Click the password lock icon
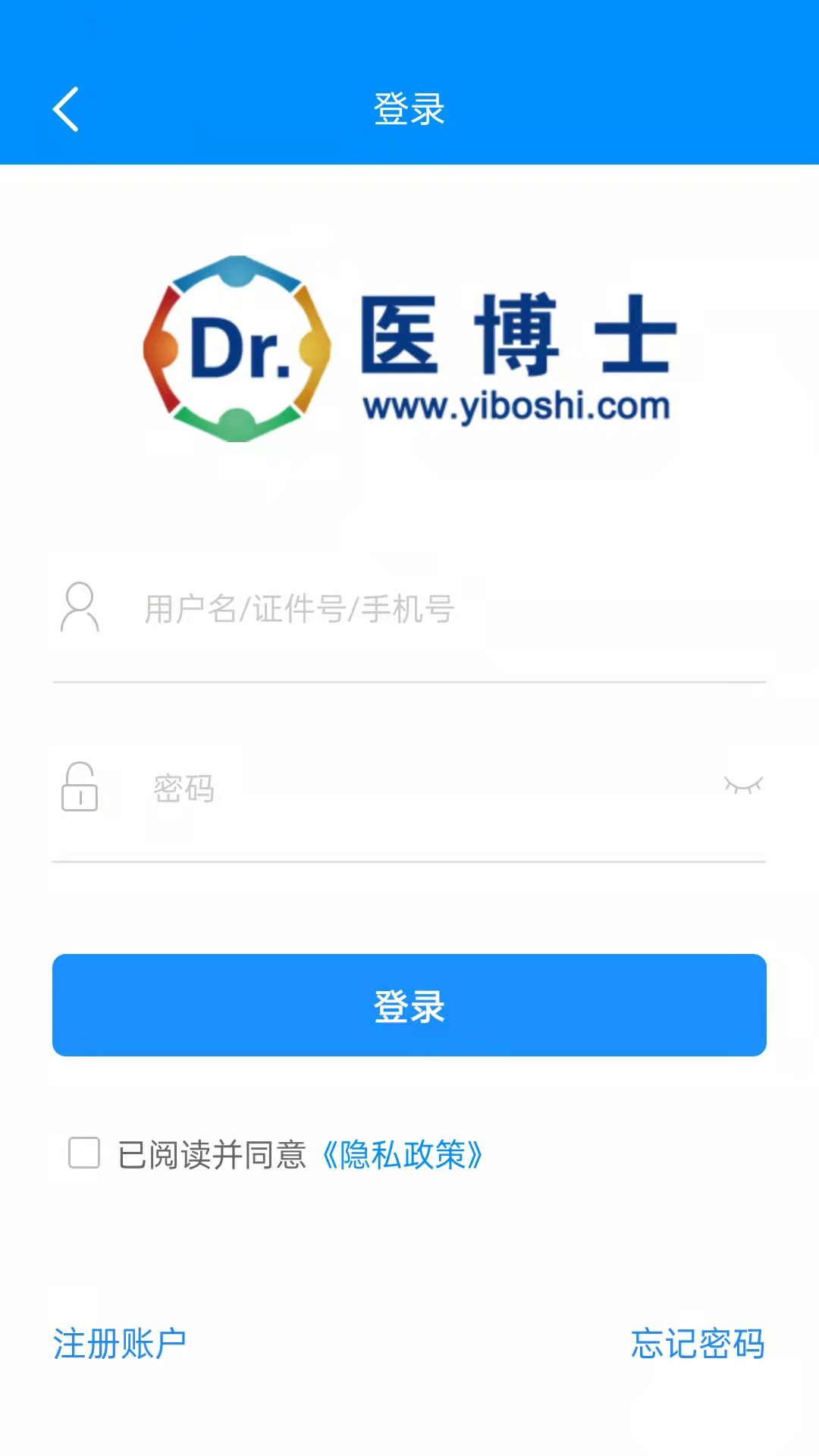This screenshot has height=1456, width=819. (79, 789)
